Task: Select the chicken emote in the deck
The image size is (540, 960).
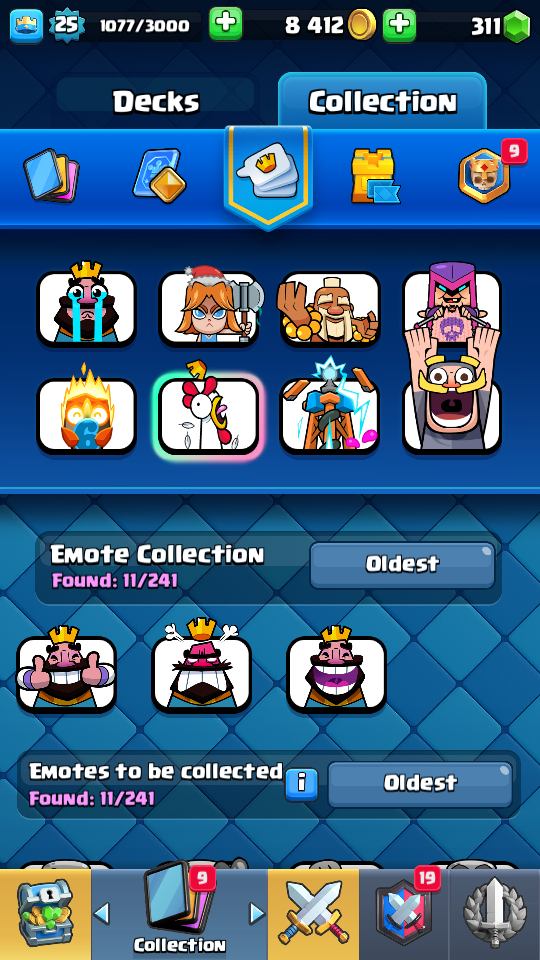Action: (x=208, y=414)
